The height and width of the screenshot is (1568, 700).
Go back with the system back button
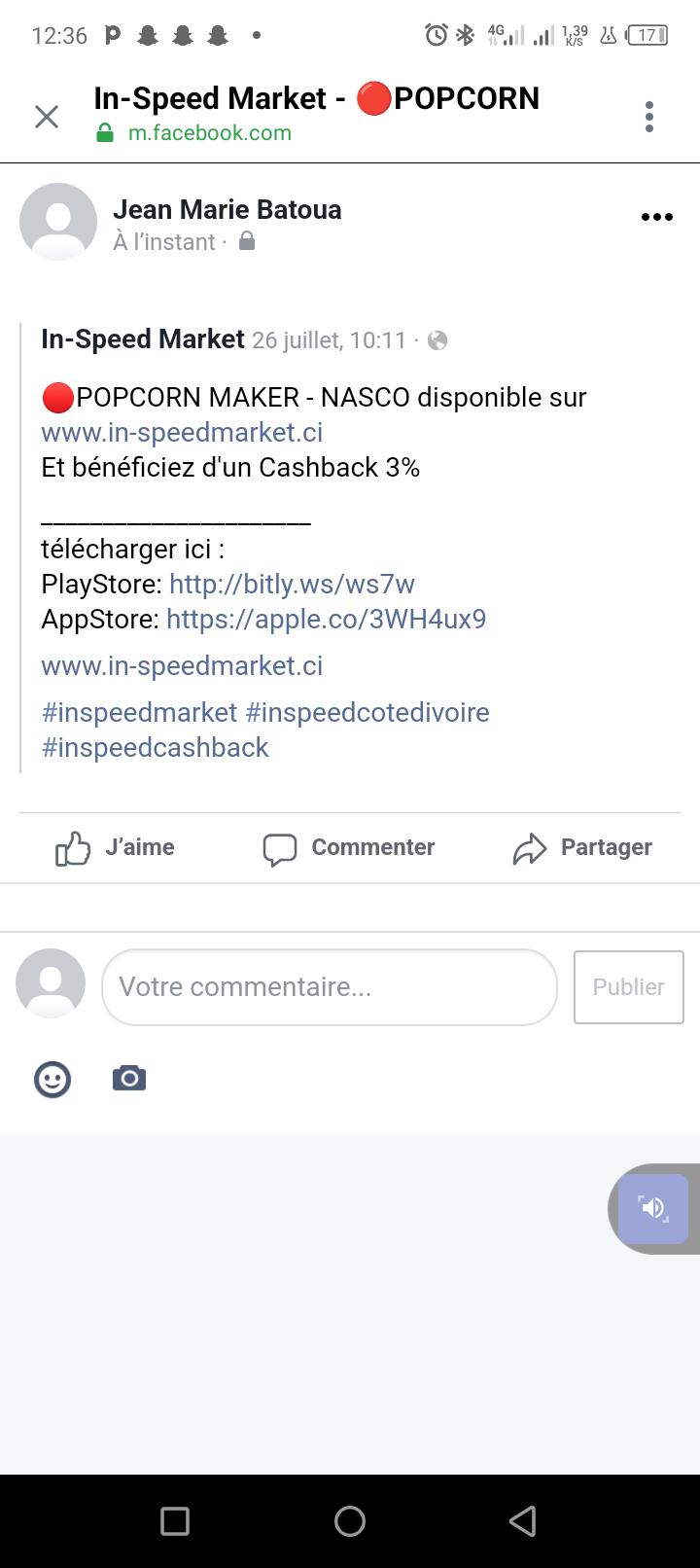click(x=523, y=1521)
